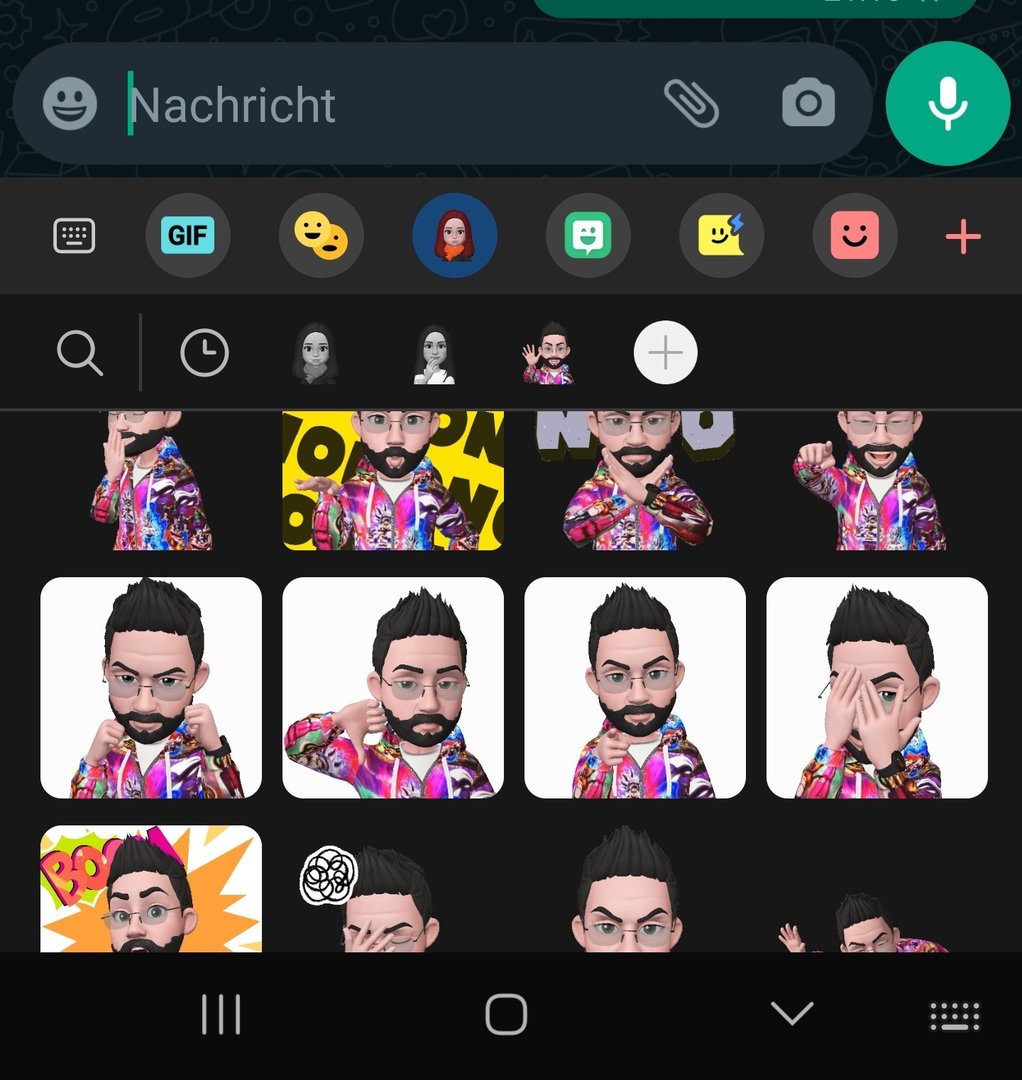Attach a file with the paperclip
This screenshot has width=1022, height=1080.
coord(691,103)
